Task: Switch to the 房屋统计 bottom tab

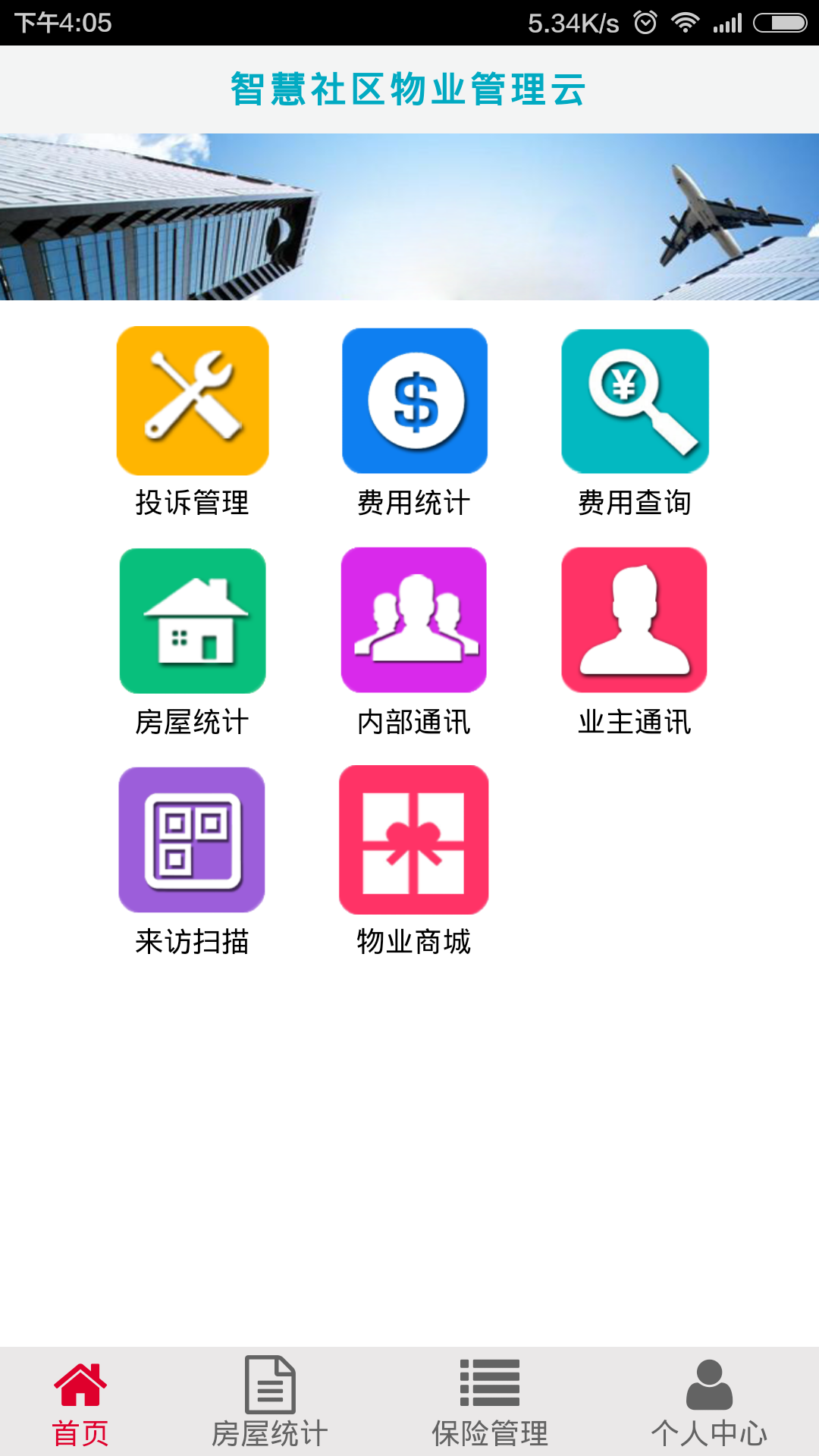Action: click(270, 1401)
